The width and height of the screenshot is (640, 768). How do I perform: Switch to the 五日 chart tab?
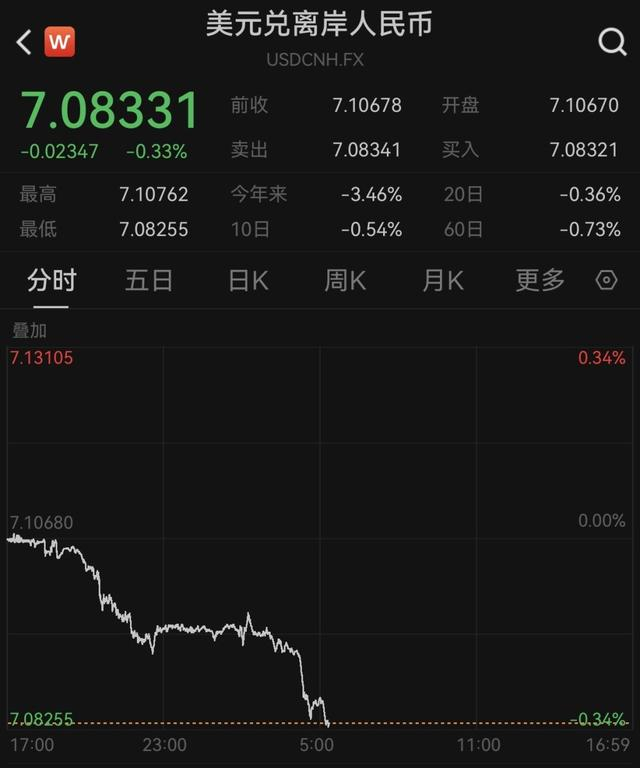[x=149, y=281]
